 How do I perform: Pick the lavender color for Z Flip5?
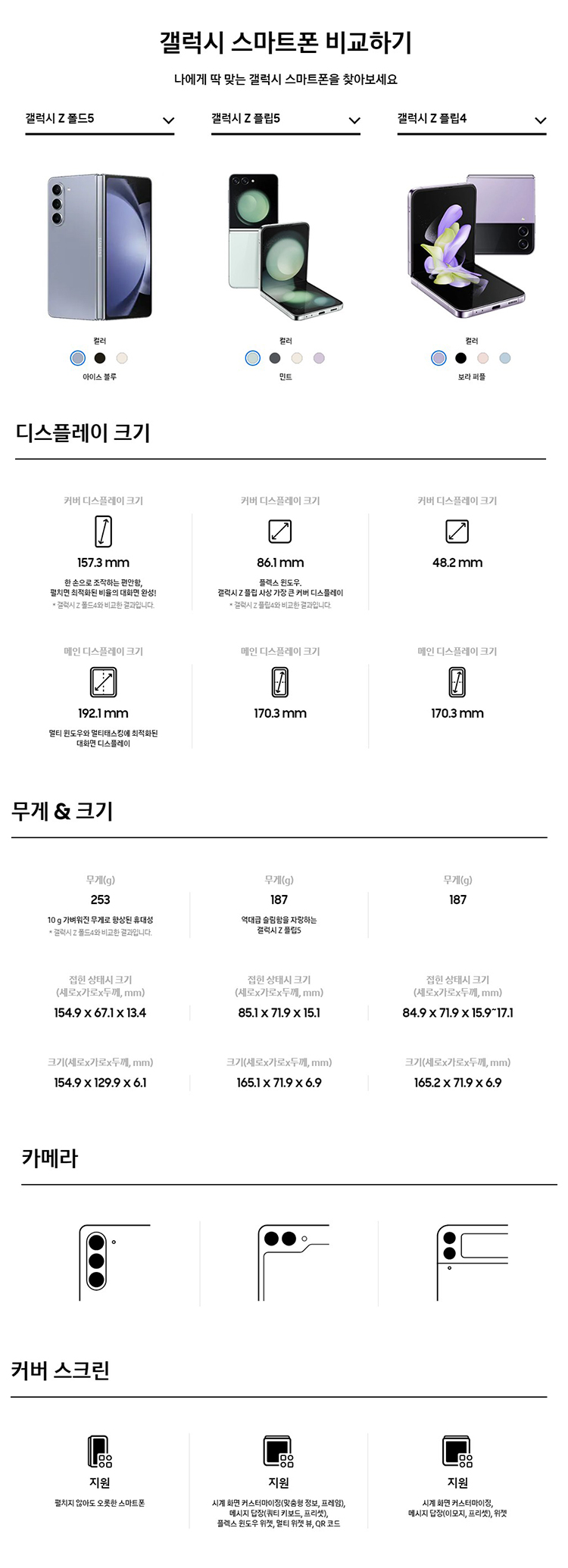(319, 358)
